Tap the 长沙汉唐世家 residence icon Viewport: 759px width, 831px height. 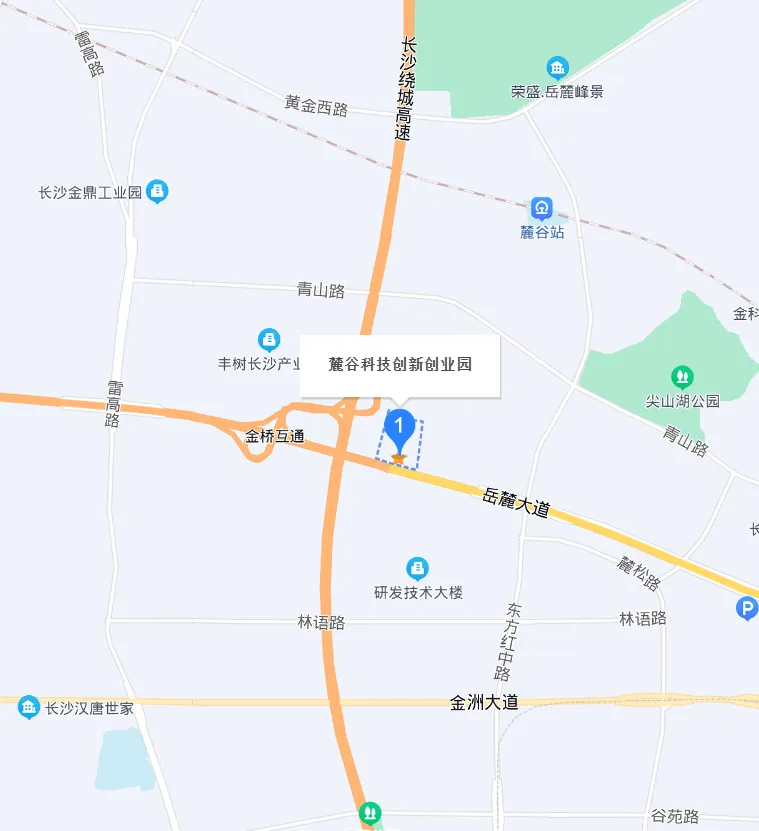click(29, 708)
